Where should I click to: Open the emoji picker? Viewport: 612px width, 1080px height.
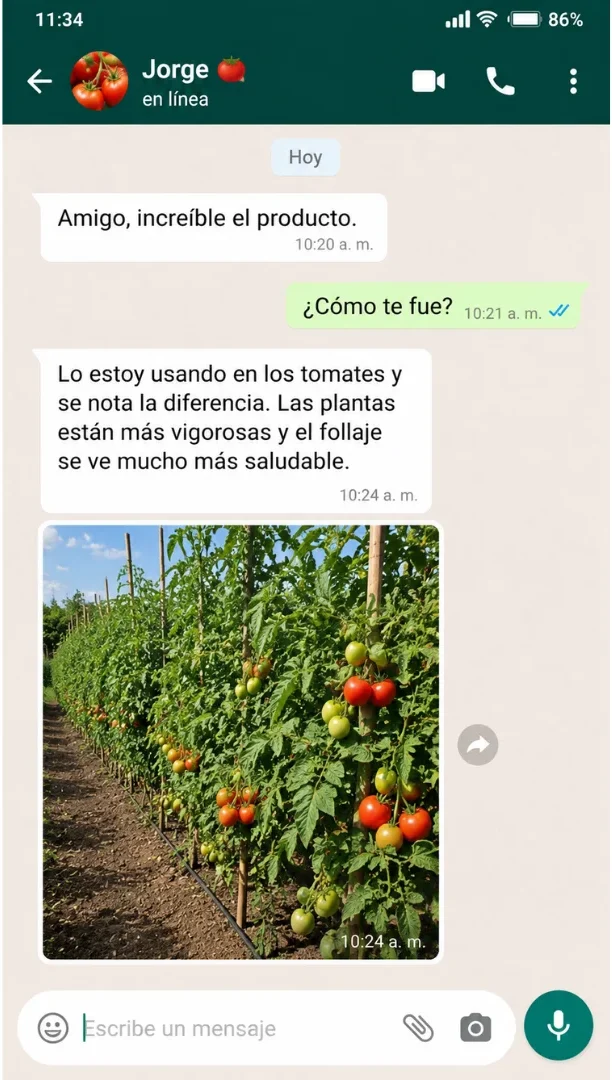(53, 1028)
